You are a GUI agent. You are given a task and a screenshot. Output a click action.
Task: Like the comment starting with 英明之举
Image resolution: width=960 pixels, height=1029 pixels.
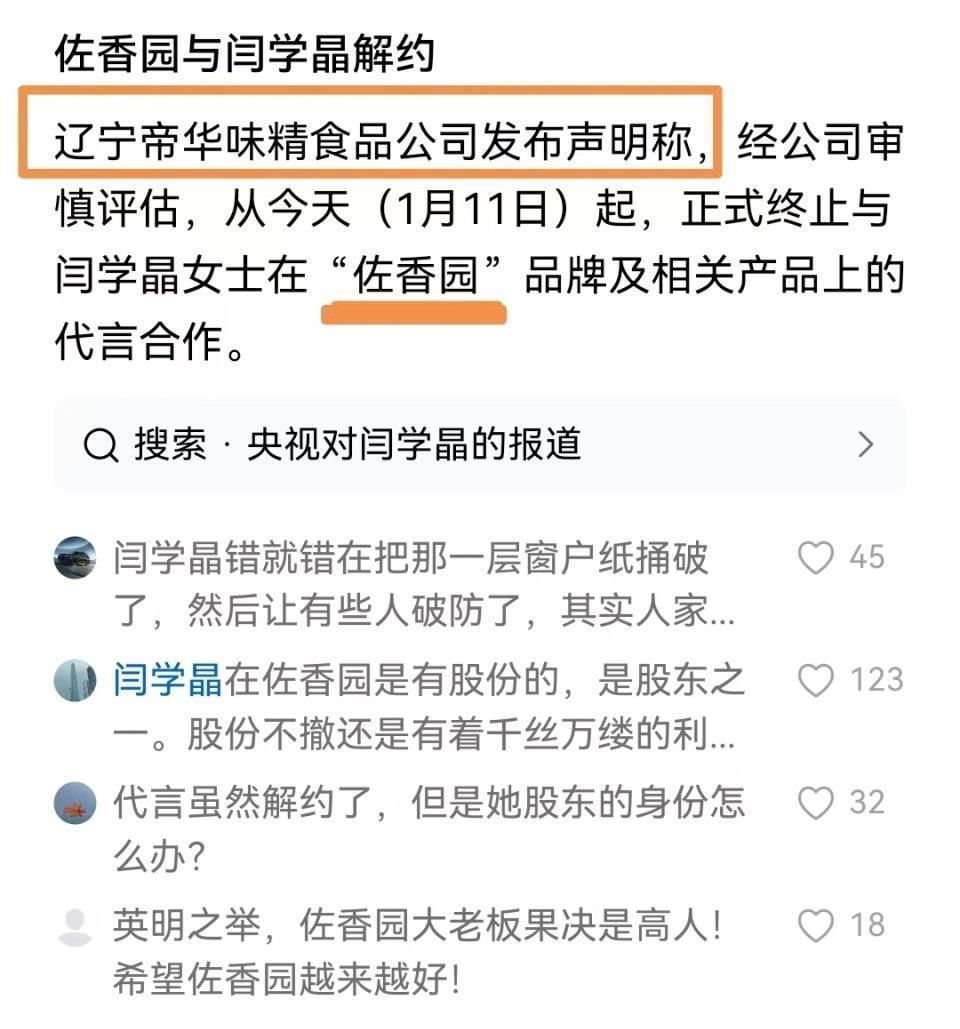816,926
